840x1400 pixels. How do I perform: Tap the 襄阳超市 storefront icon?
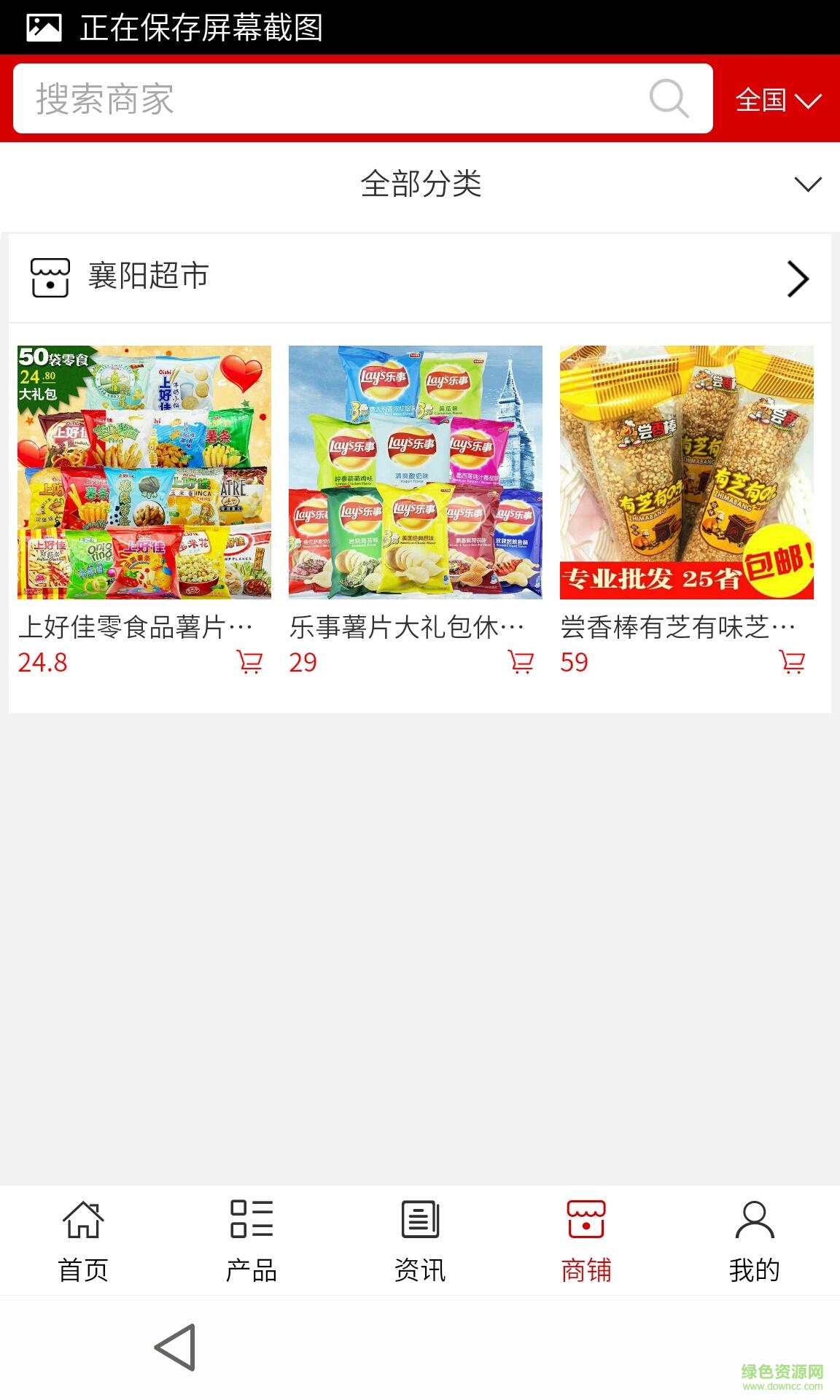pyautogui.click(x=51, y=278)
